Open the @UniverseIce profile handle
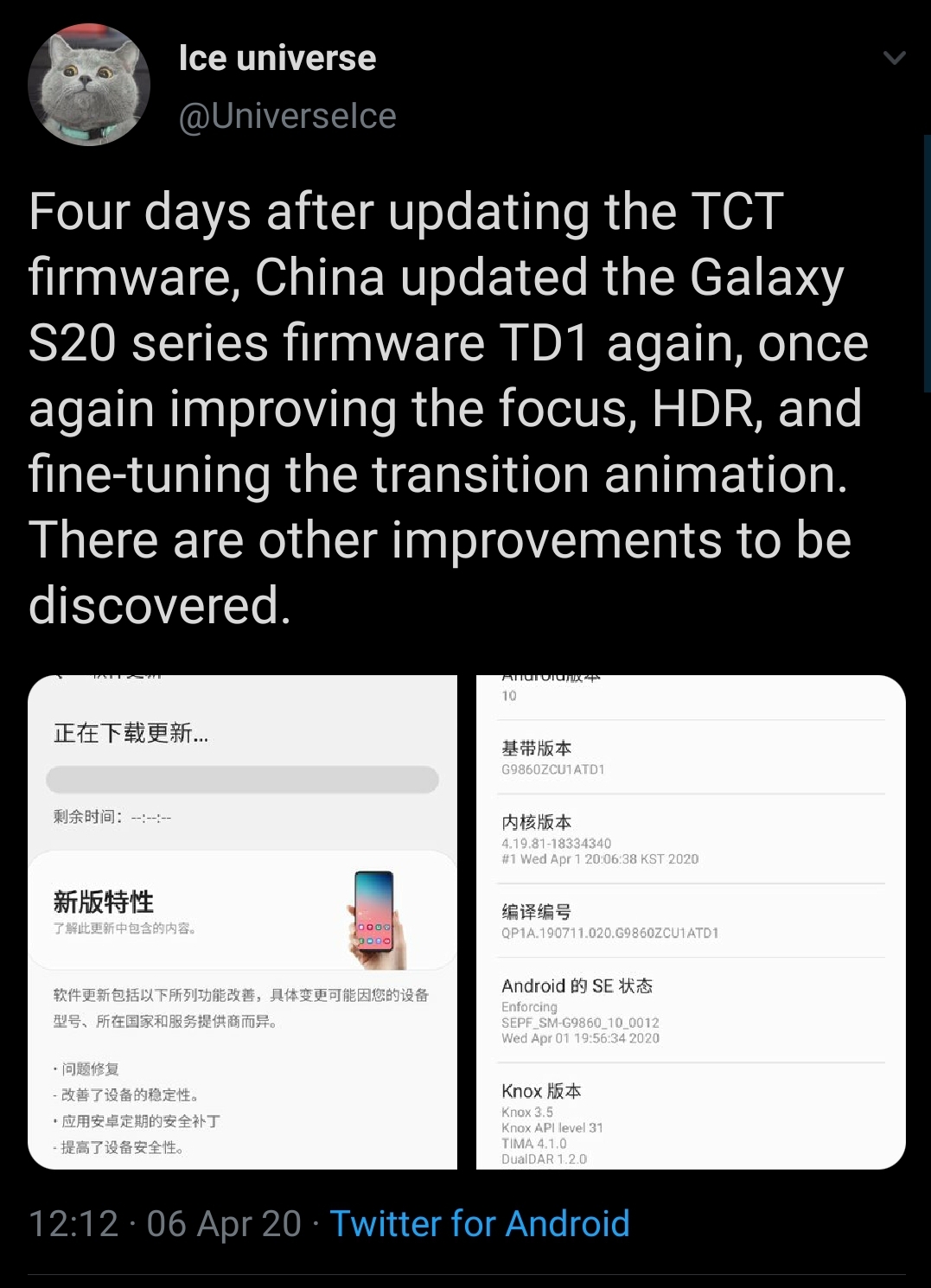Screen dimensions: 931x1288 [x=287, y=116]
